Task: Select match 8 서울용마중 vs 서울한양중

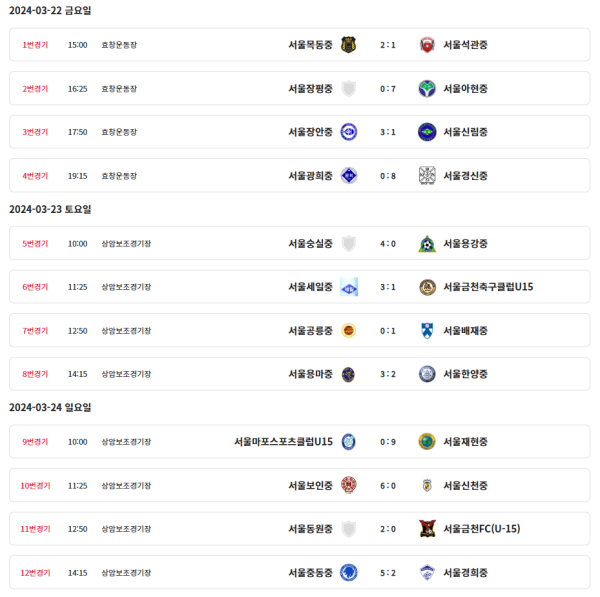Action: tap(300, 374)
